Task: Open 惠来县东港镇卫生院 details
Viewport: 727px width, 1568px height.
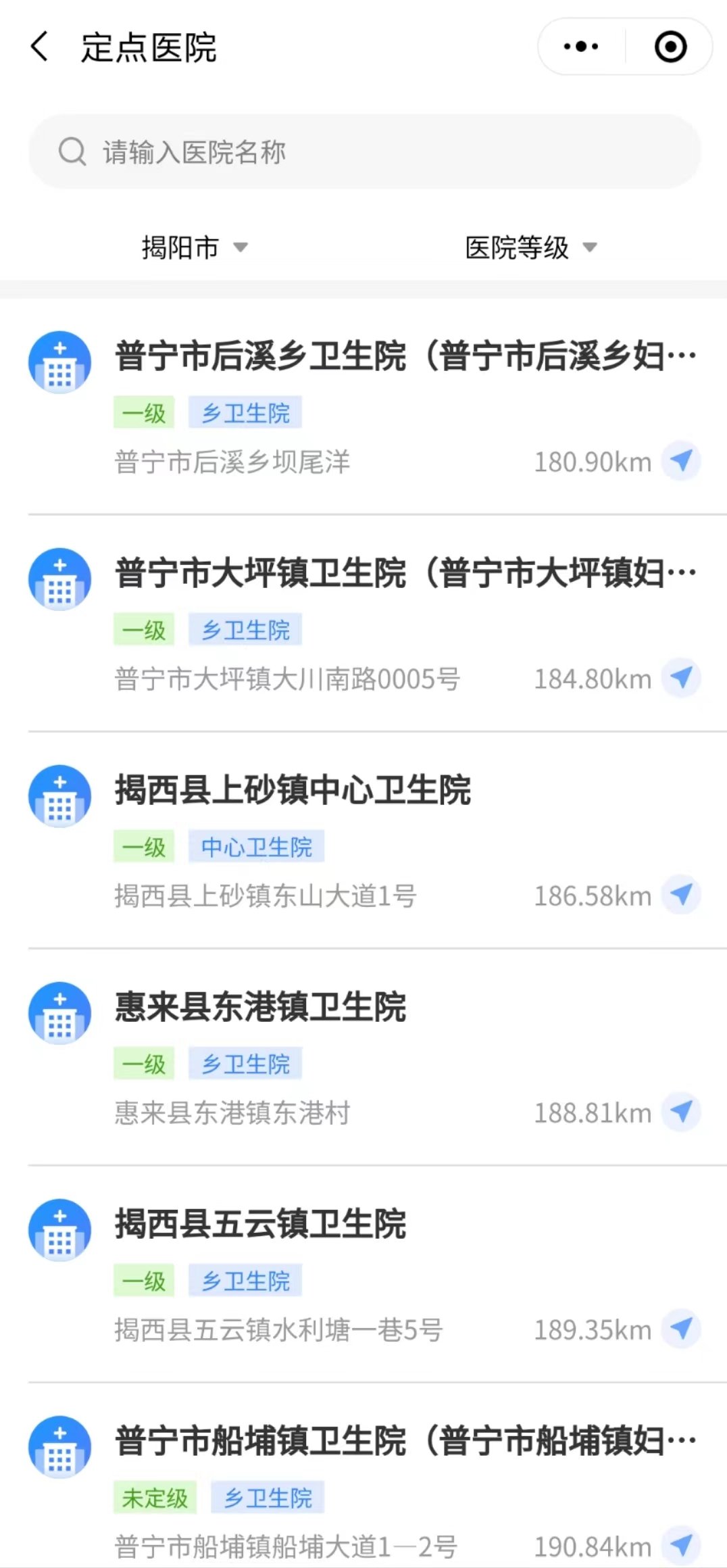Action: coord(260,1007)
